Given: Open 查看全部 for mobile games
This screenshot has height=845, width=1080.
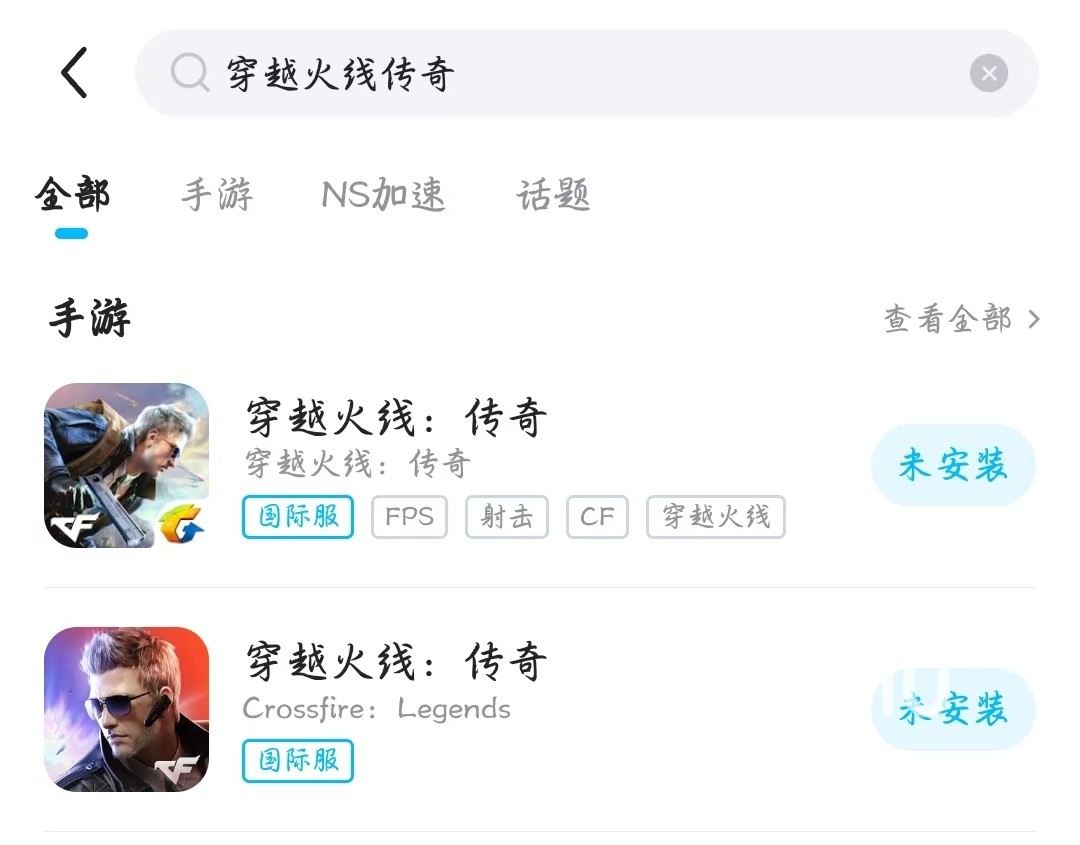Looking at the screenshot, I should [961, 319].
